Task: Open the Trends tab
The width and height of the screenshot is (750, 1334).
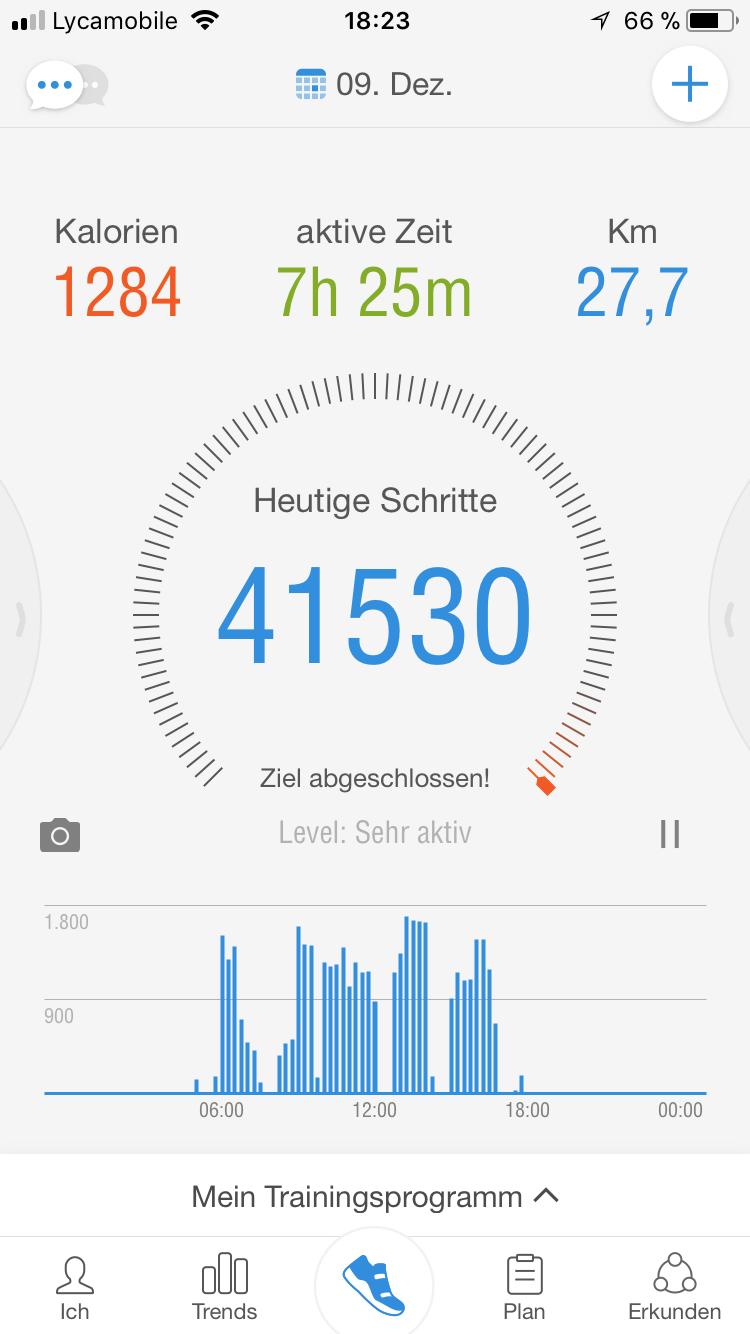Action: (224, 1287)
